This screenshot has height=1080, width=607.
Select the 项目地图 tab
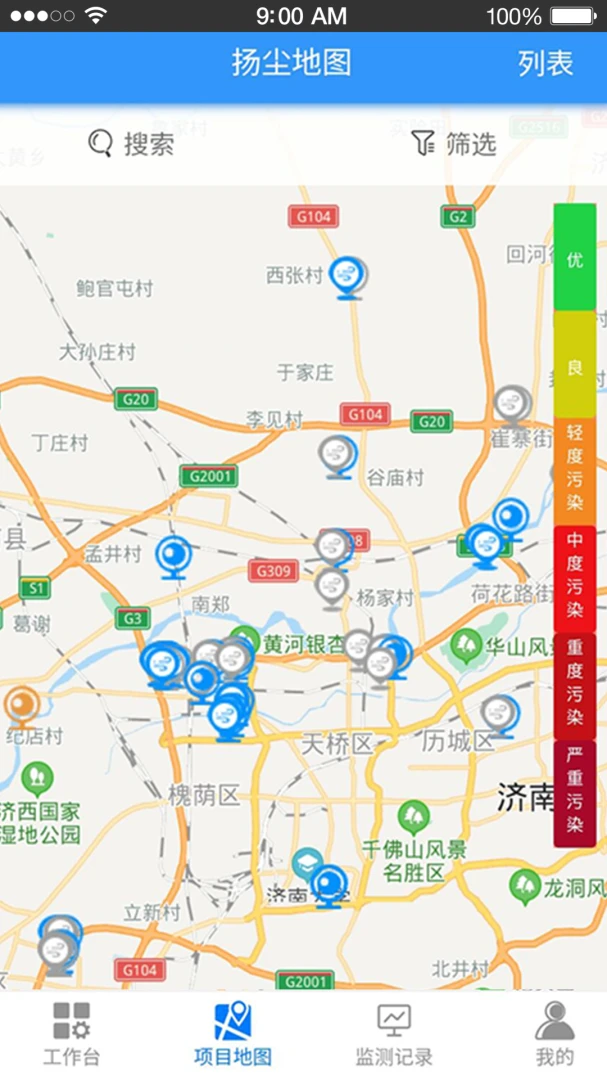pyautogui.click(x=233, y=1034)
